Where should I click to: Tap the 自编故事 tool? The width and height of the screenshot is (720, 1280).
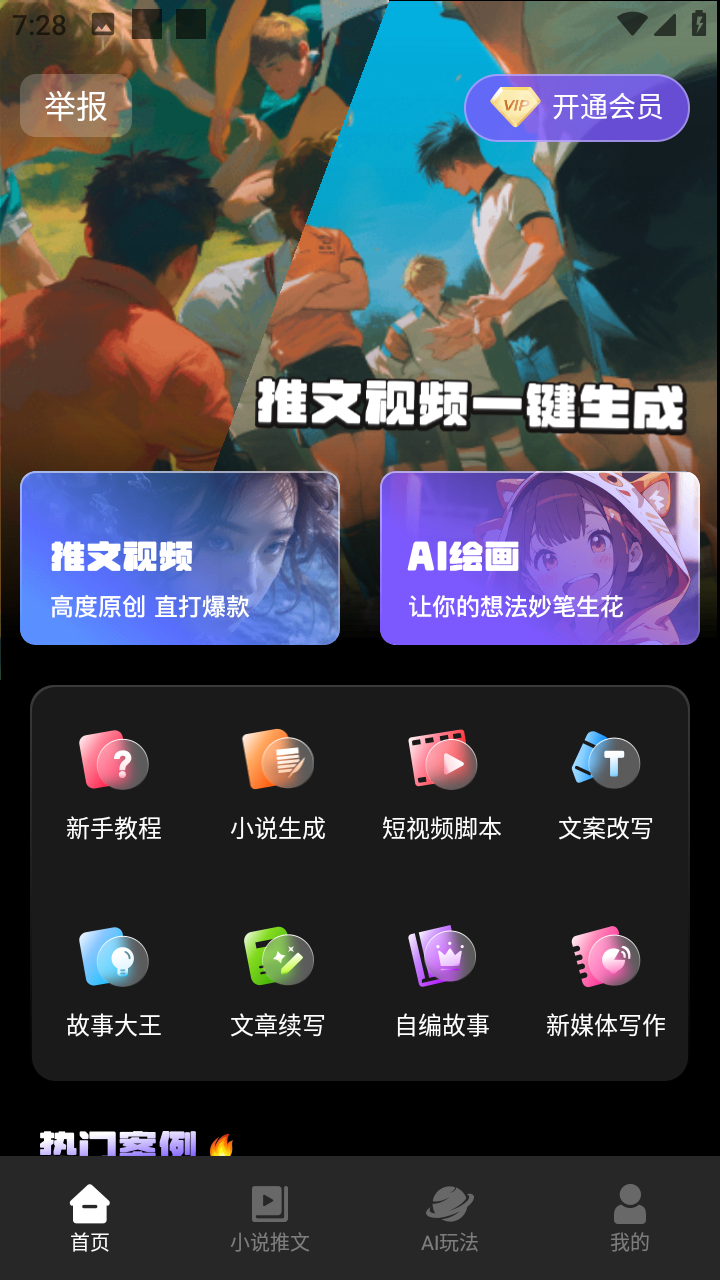[x=442, y=981]
